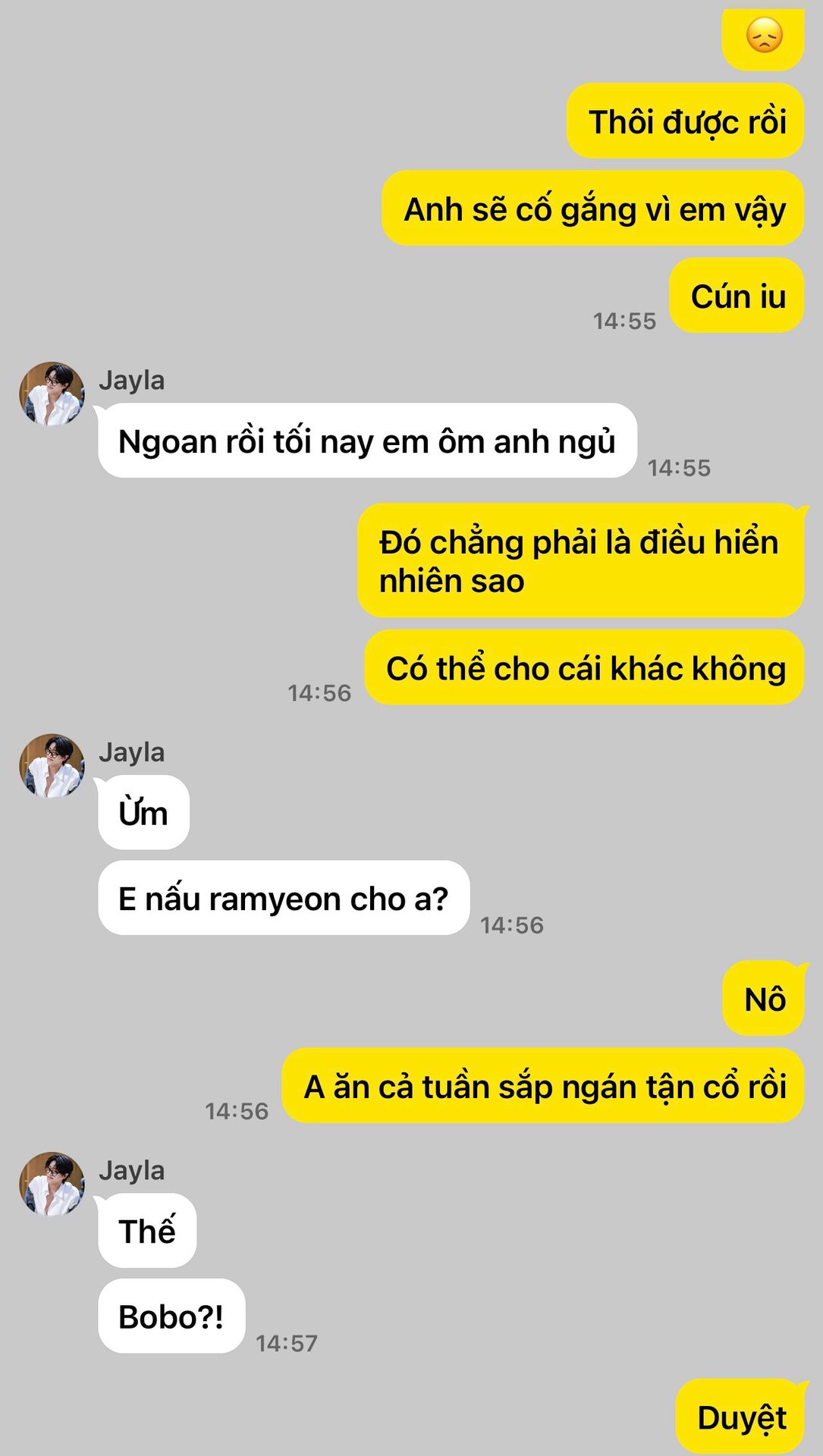Open Jayla's avatar beside the "Ngoan rồi" message
Viewport: 823px width, 1456px height.
(x=52, y=394)
